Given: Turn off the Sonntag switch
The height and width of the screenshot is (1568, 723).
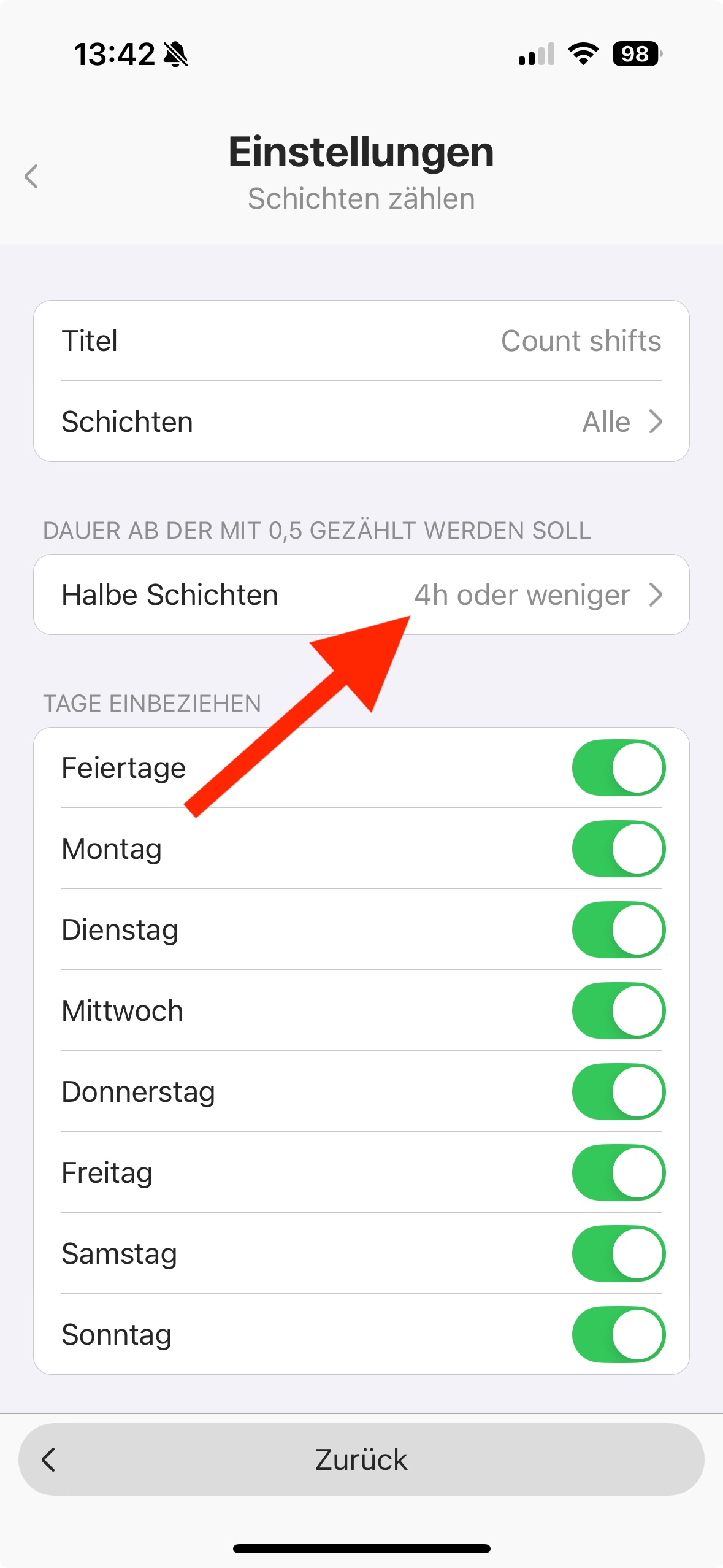Looking at the screenshot, I should 618,1335.
